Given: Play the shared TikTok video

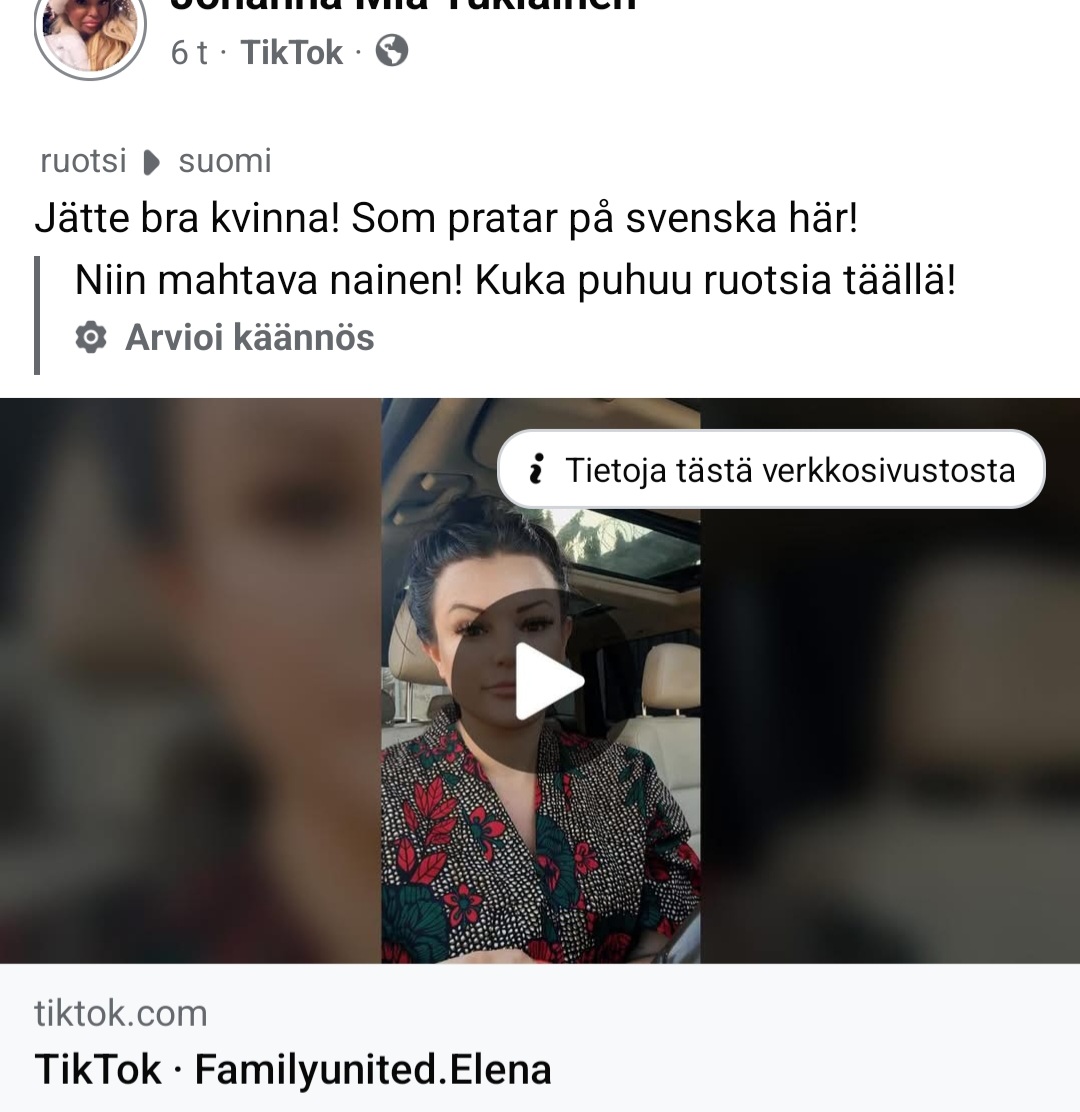Looking at the screenshot, I should pyautogui.click(x=541, y=680).
